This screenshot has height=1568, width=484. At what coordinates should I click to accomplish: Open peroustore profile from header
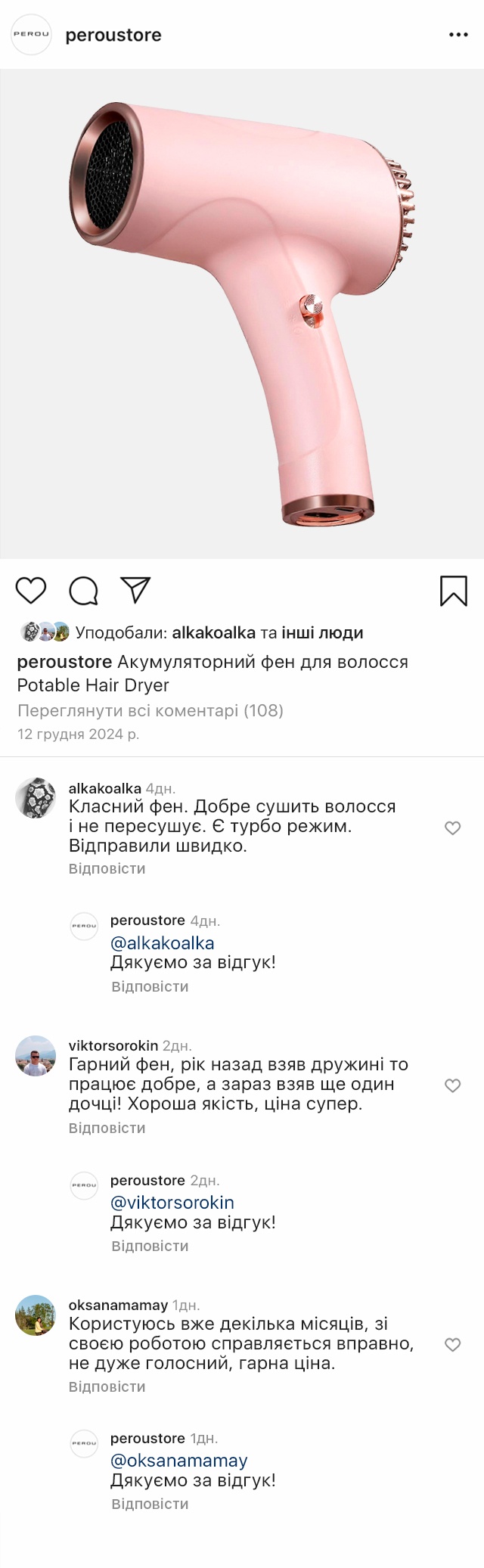click(x=113, y=36)
